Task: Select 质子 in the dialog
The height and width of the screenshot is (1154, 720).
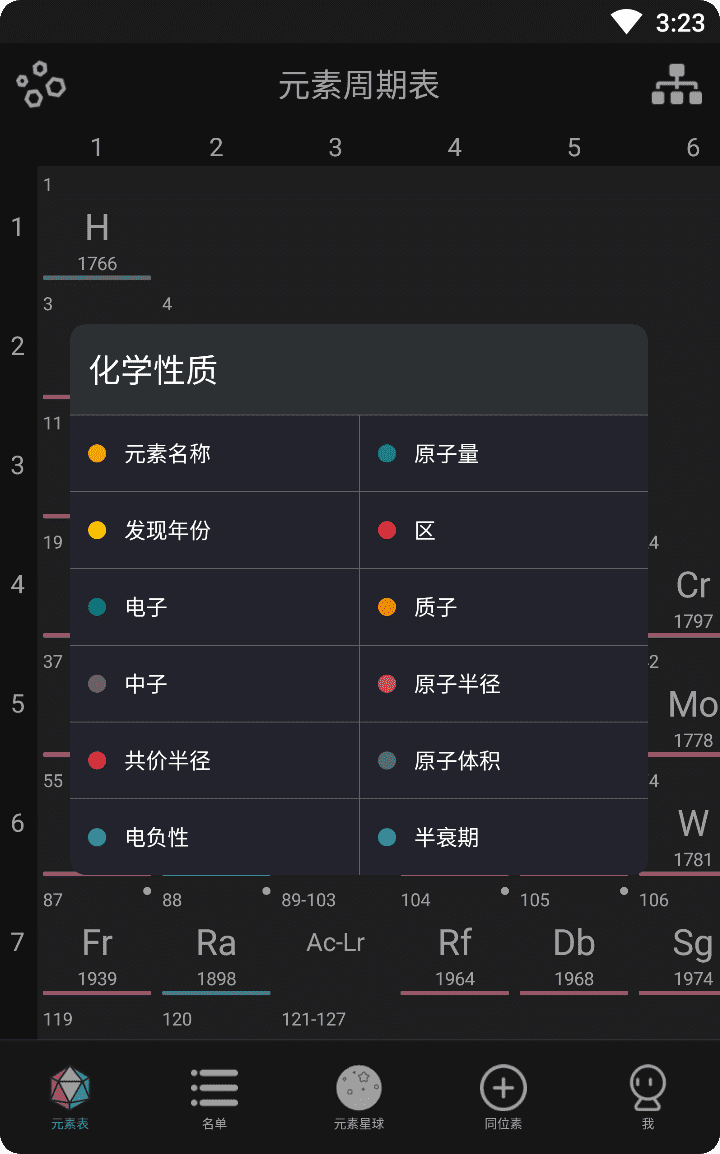Action: click(x=504, y=606)
